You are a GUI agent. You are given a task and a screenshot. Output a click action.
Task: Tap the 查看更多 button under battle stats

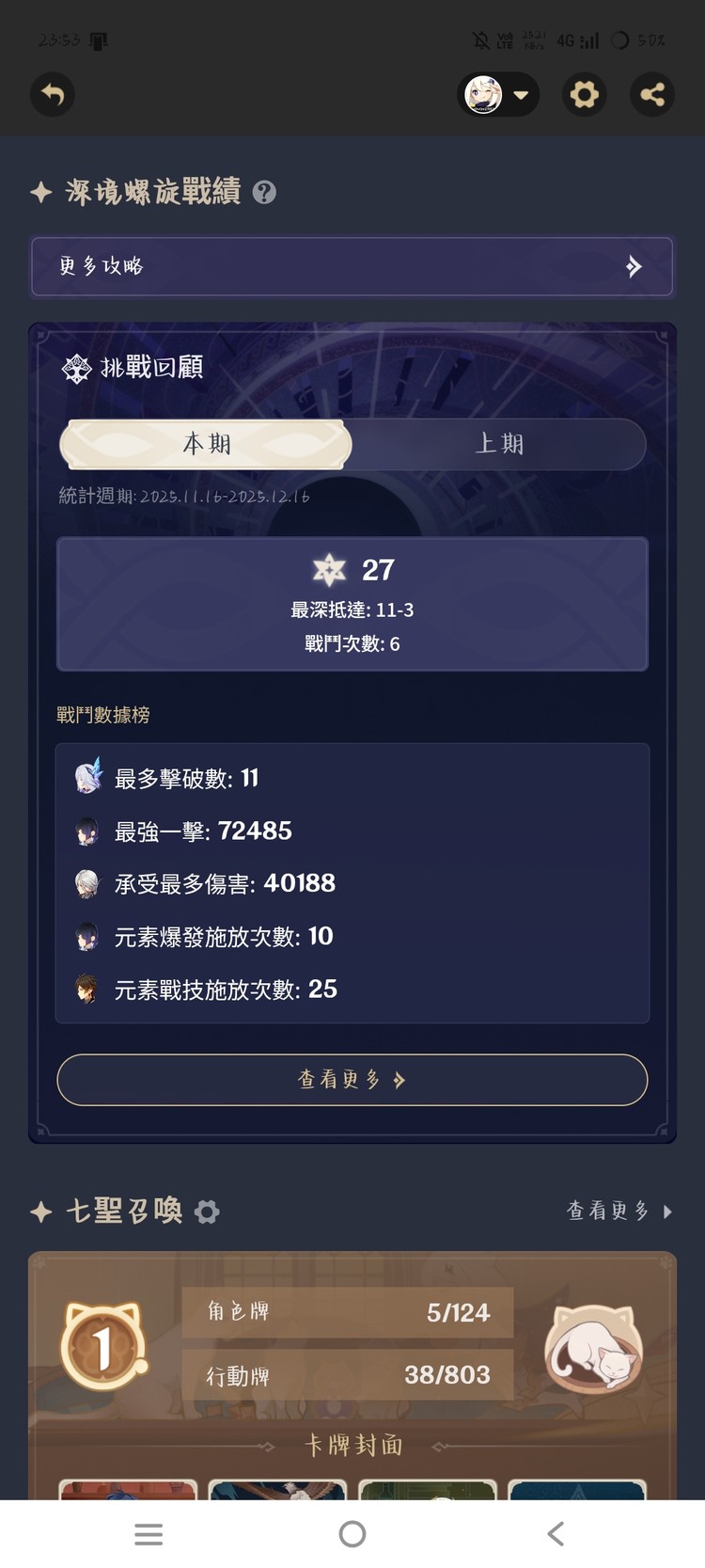tap(352, 1080)
